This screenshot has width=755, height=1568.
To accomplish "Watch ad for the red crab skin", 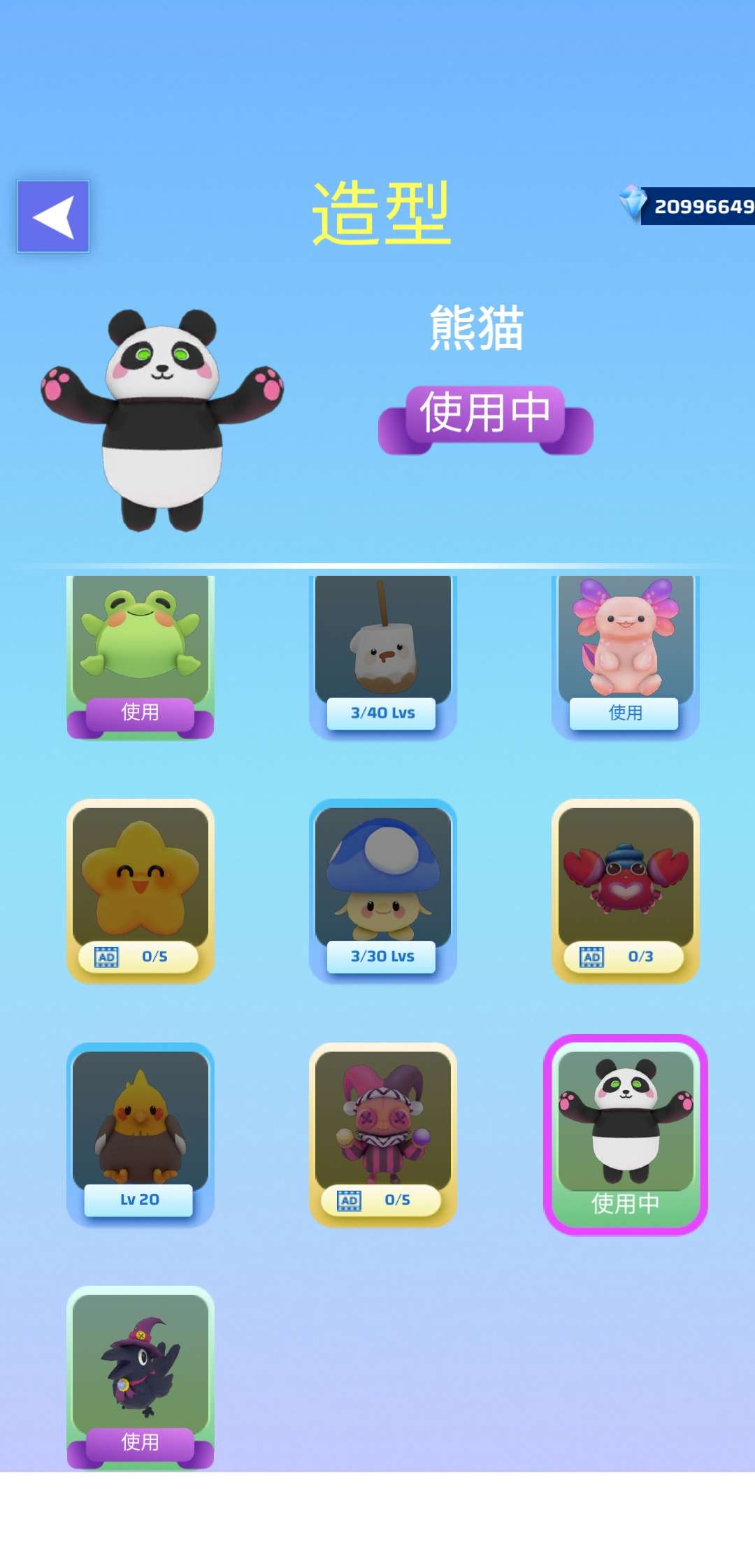I will pos(624,957).
